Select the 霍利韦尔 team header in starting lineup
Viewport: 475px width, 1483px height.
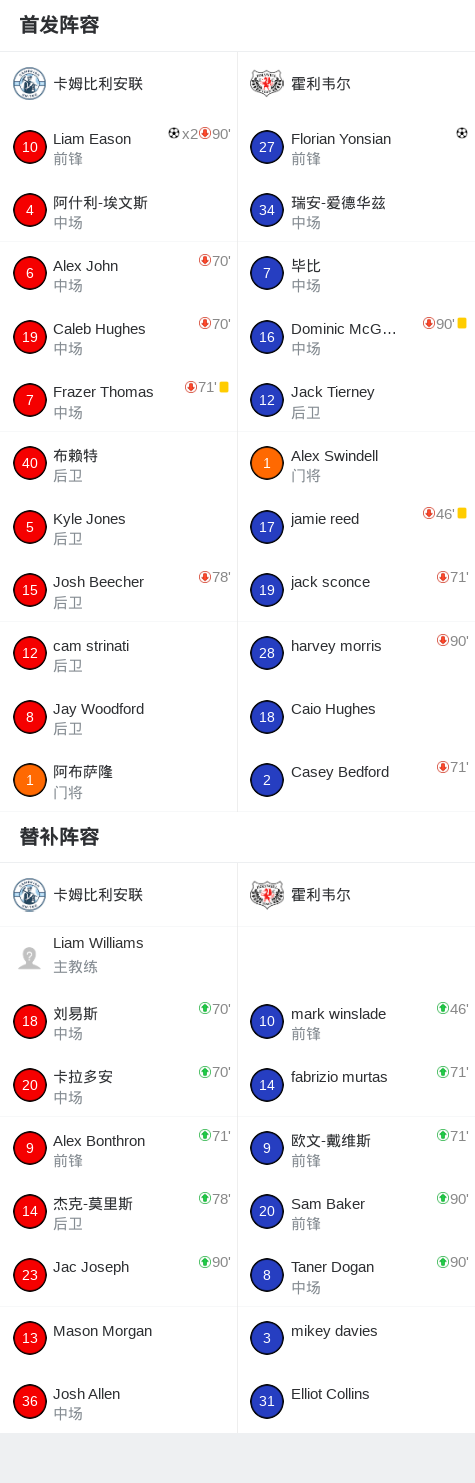(x=356, y=83)
